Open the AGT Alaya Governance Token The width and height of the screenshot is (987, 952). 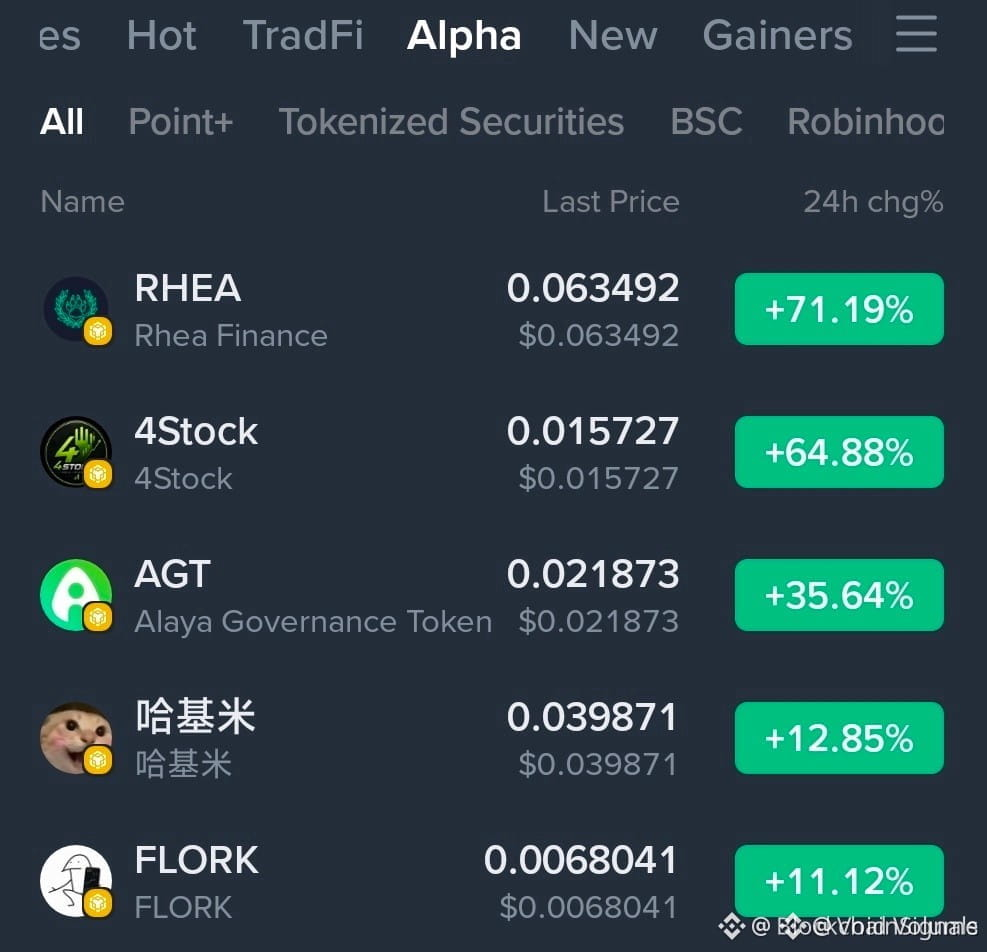492,595
